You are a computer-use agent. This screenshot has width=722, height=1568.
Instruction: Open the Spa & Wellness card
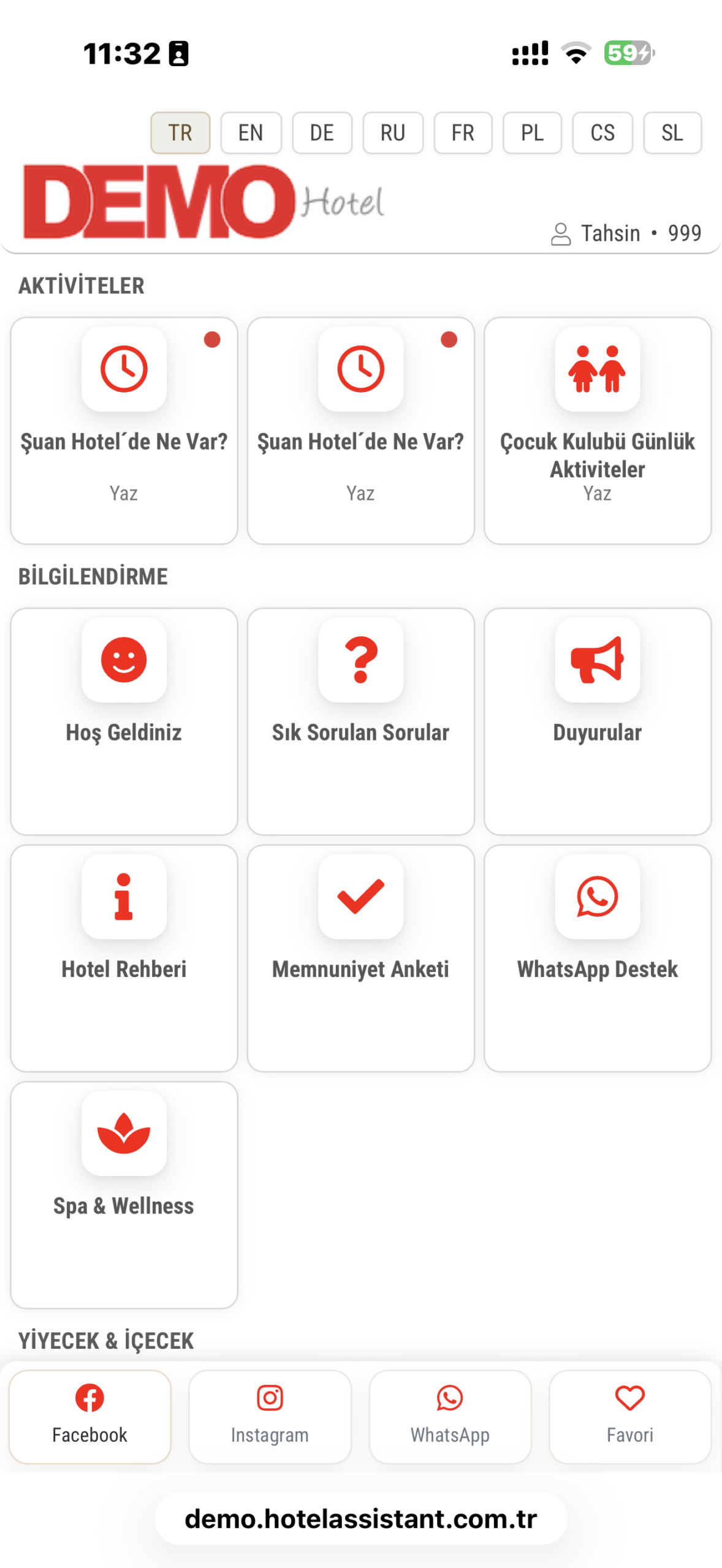[x=124, y=1194]
